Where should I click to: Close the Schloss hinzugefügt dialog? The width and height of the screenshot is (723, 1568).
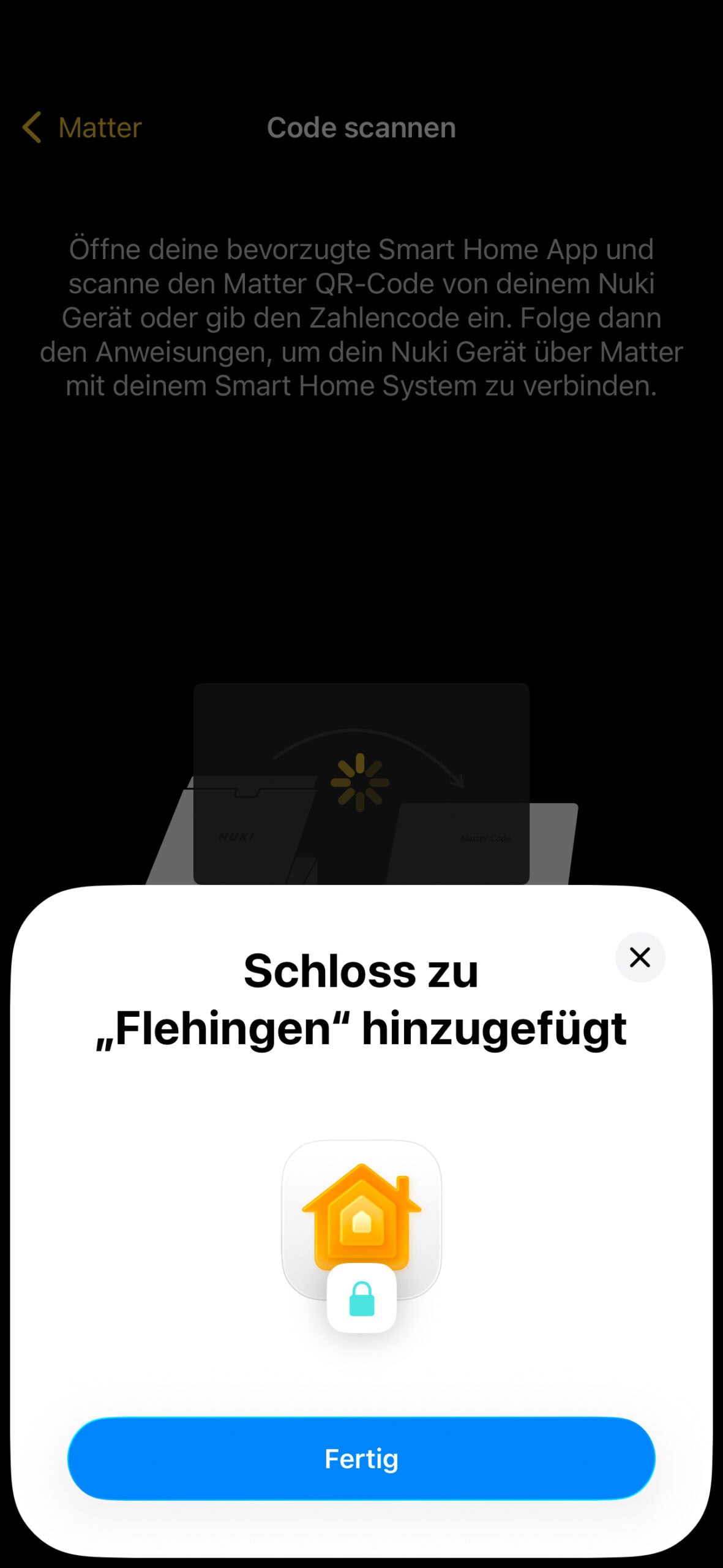click(640, 957)
